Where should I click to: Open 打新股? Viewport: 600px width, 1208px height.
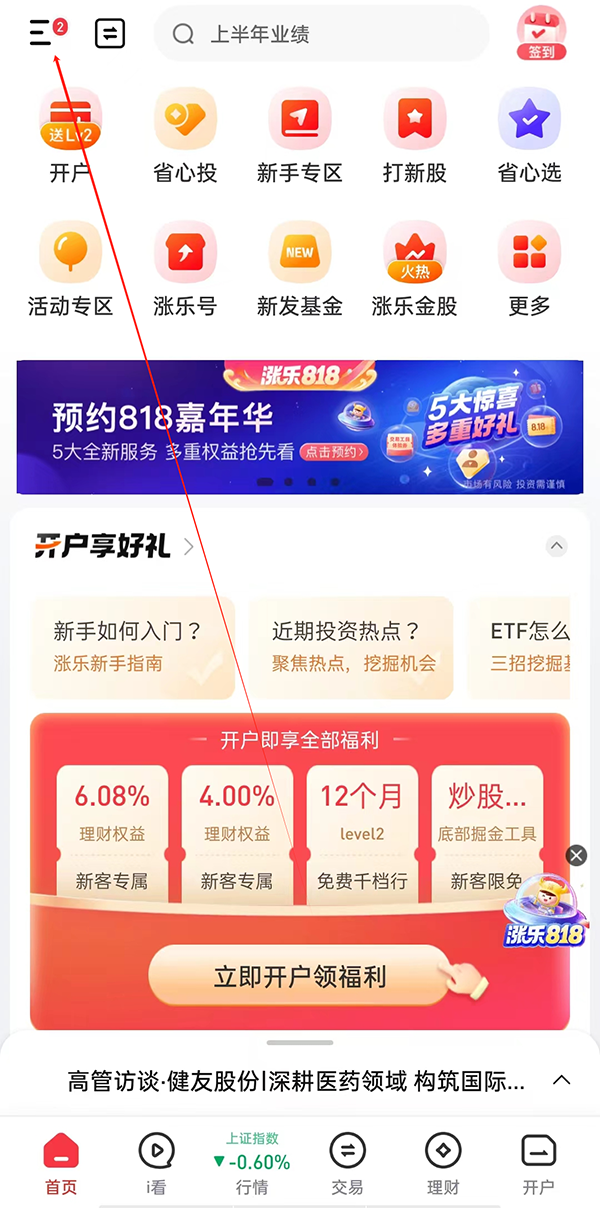pyautogui.click(x=415, y=138)
